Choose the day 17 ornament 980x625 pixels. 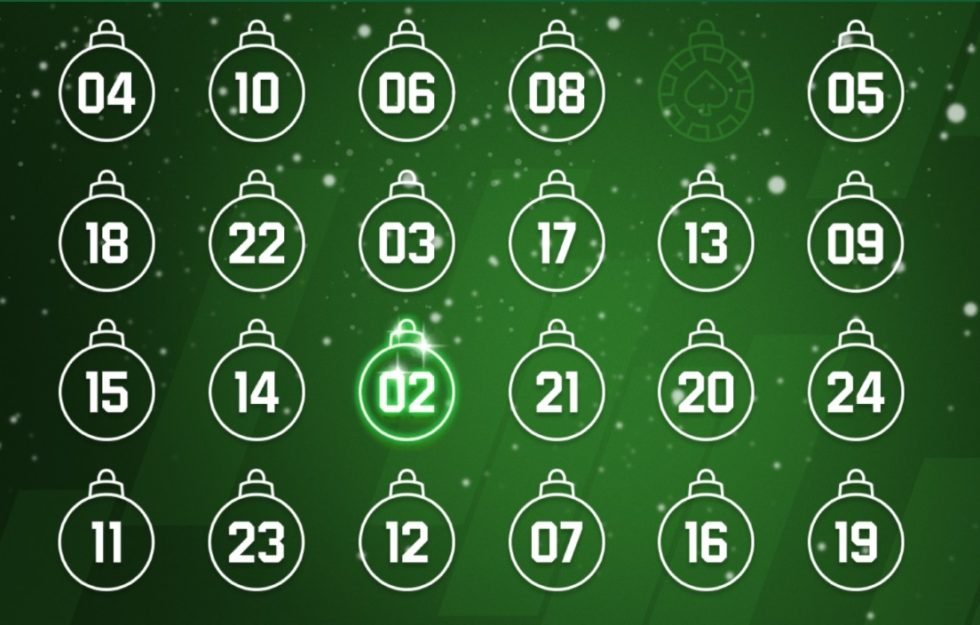556,243
